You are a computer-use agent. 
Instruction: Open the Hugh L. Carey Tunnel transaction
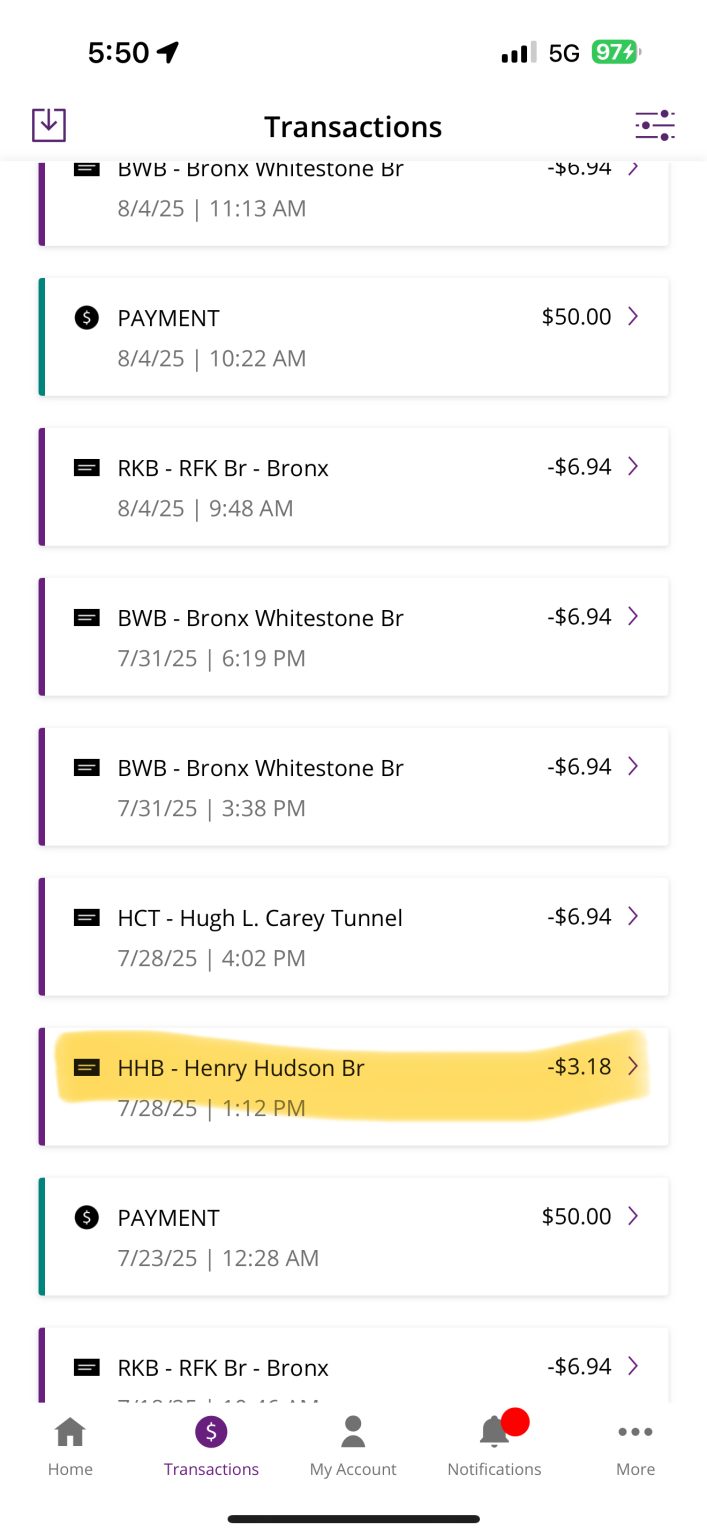(354, 937)
